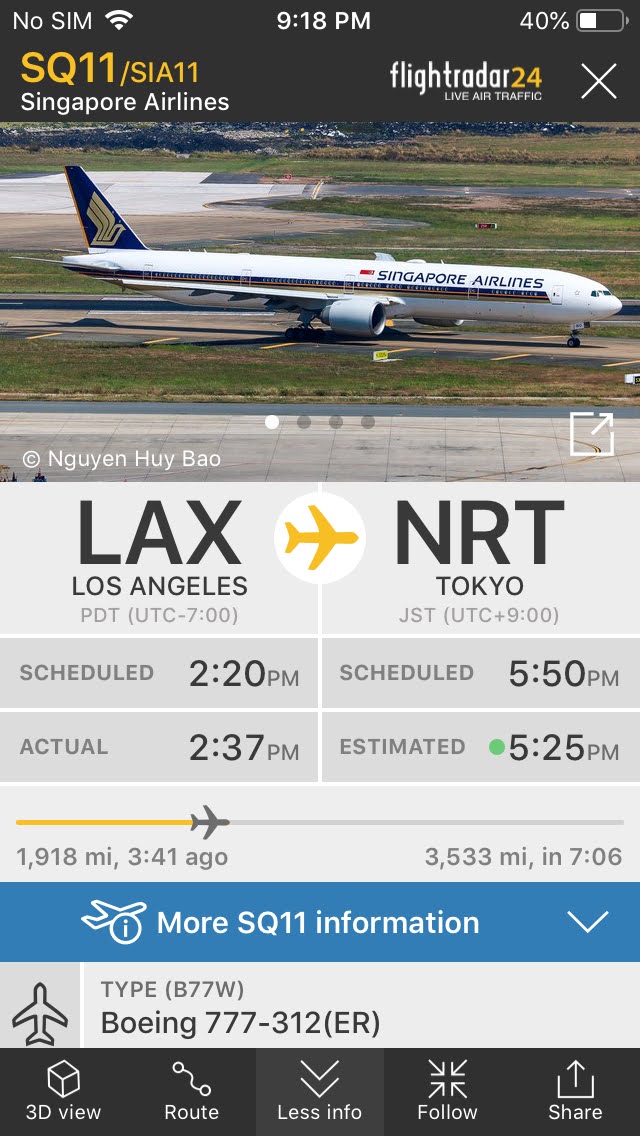Close the SQ11 flight details panel

[599, 81]
